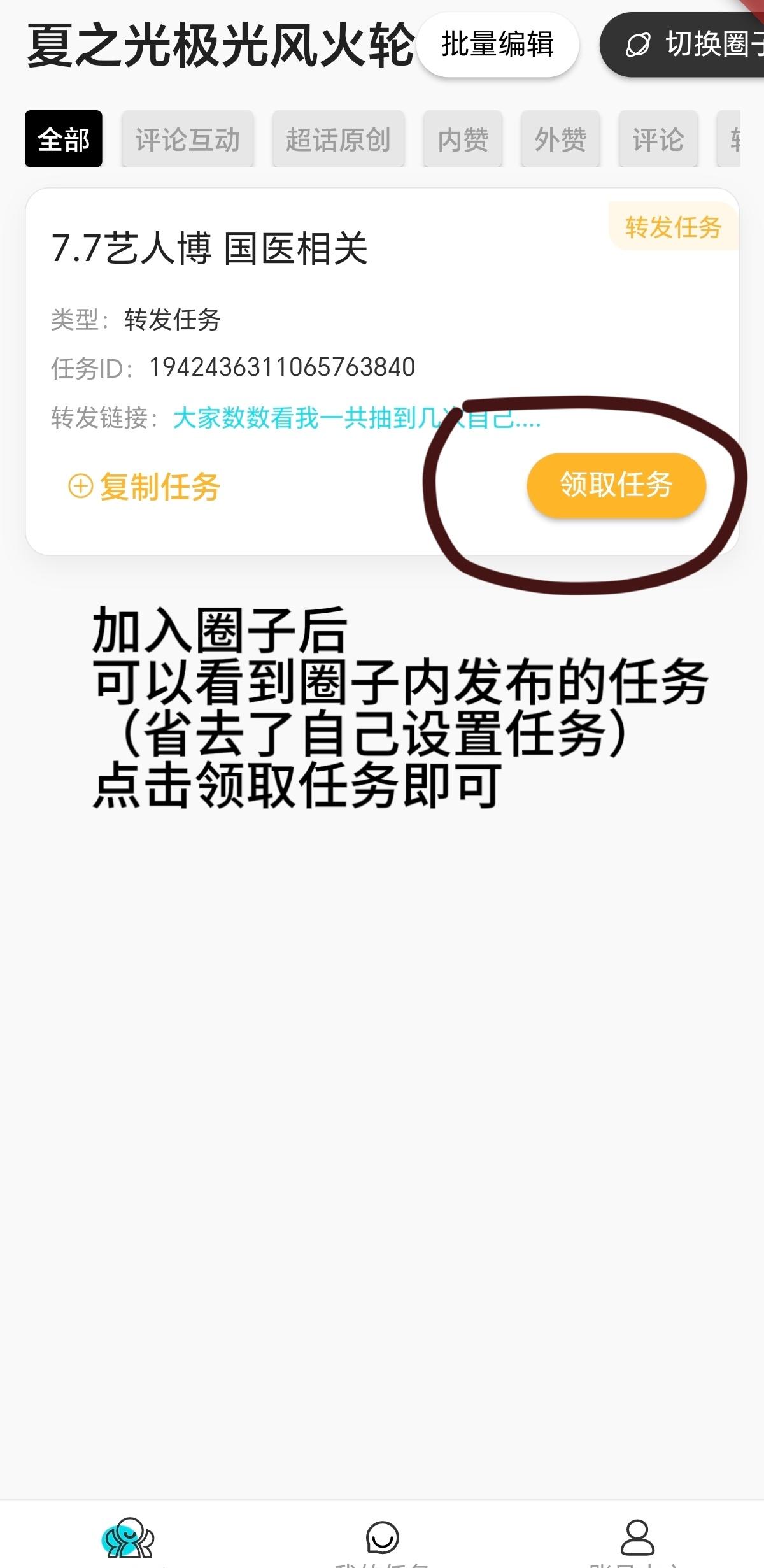Switch to the 超话原创 tab
The height and width of the screenshot is (1568, 764).
click(338, 139)
